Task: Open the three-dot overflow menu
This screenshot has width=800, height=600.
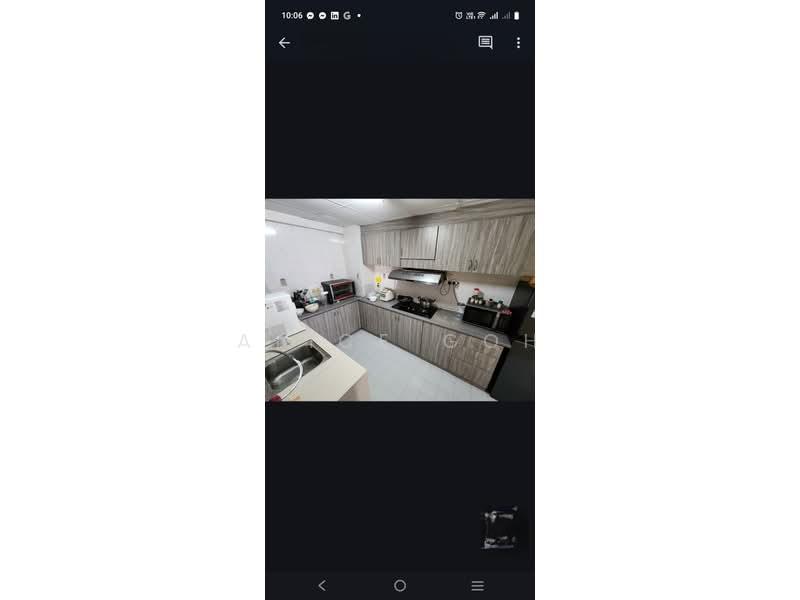Action: 518,43
